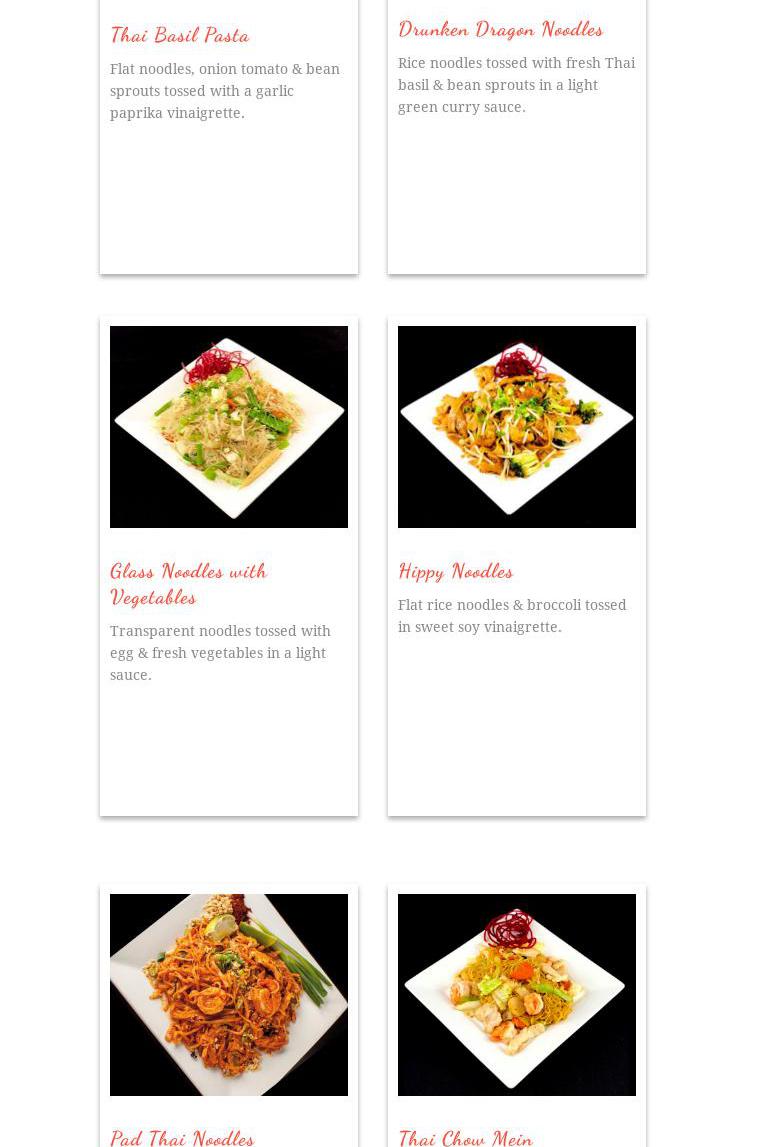Open the Drunken Dragon Noodles dish
This screenshot has width=770, height=1147.
(x=500, y=29)
